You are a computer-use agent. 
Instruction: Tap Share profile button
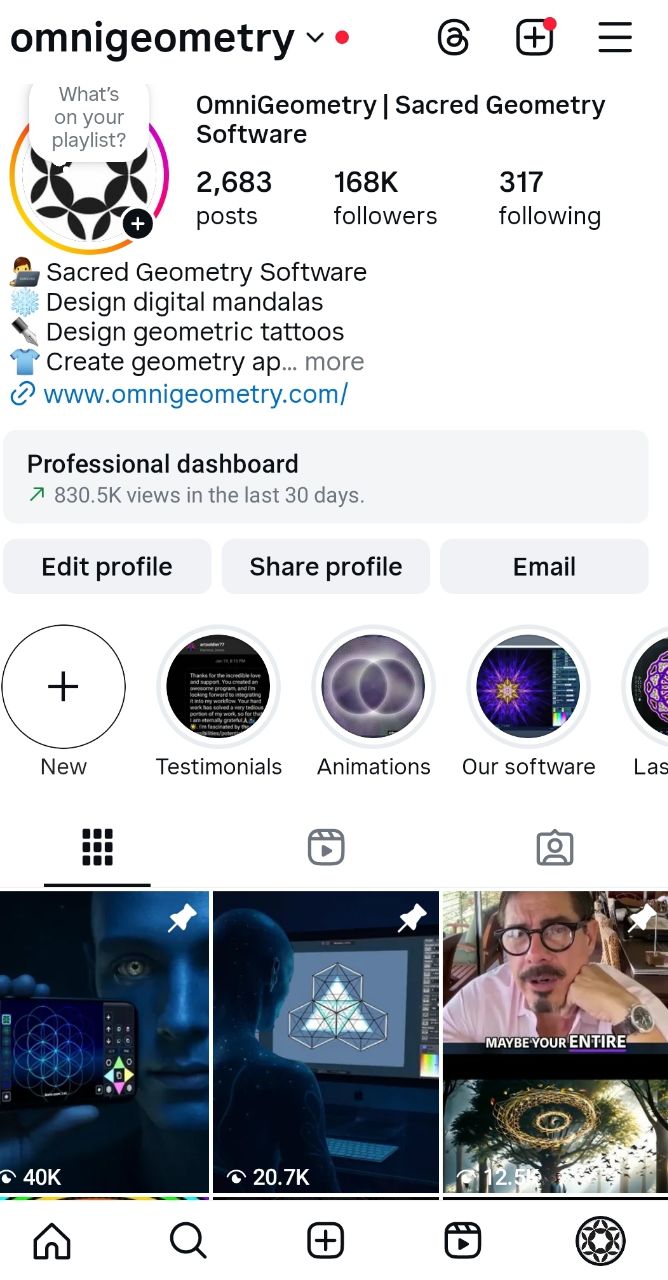click(326, 567)
